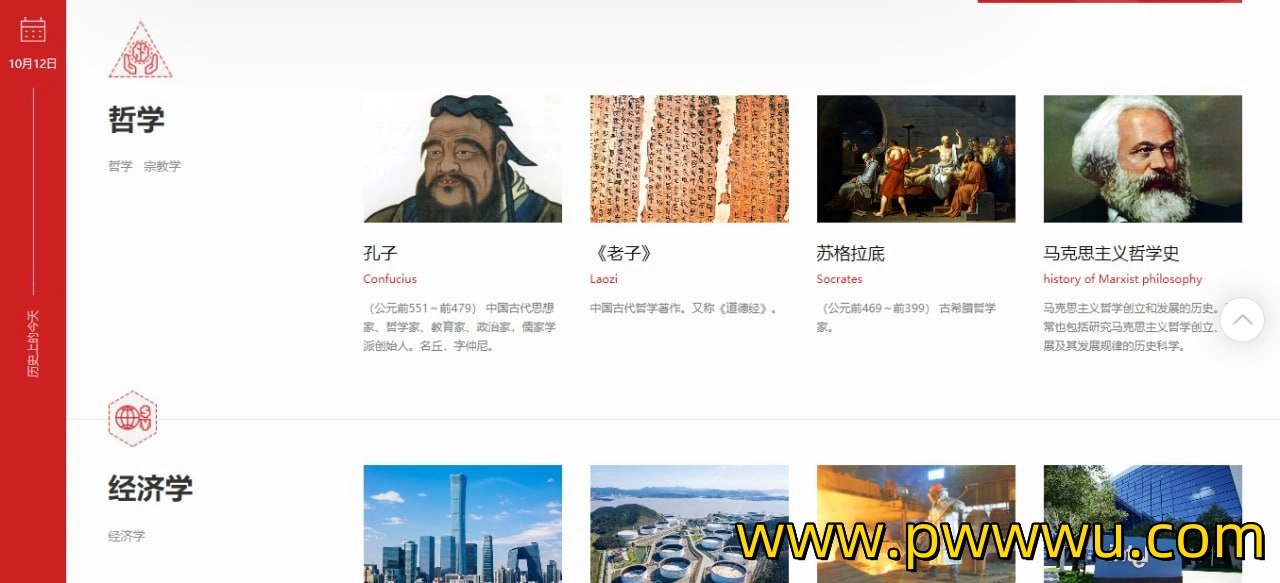Image resolution: width=1280 pixels, height=583 pixels.
Task: Open the 经济学 subcategory link
Action: [126, 536]
